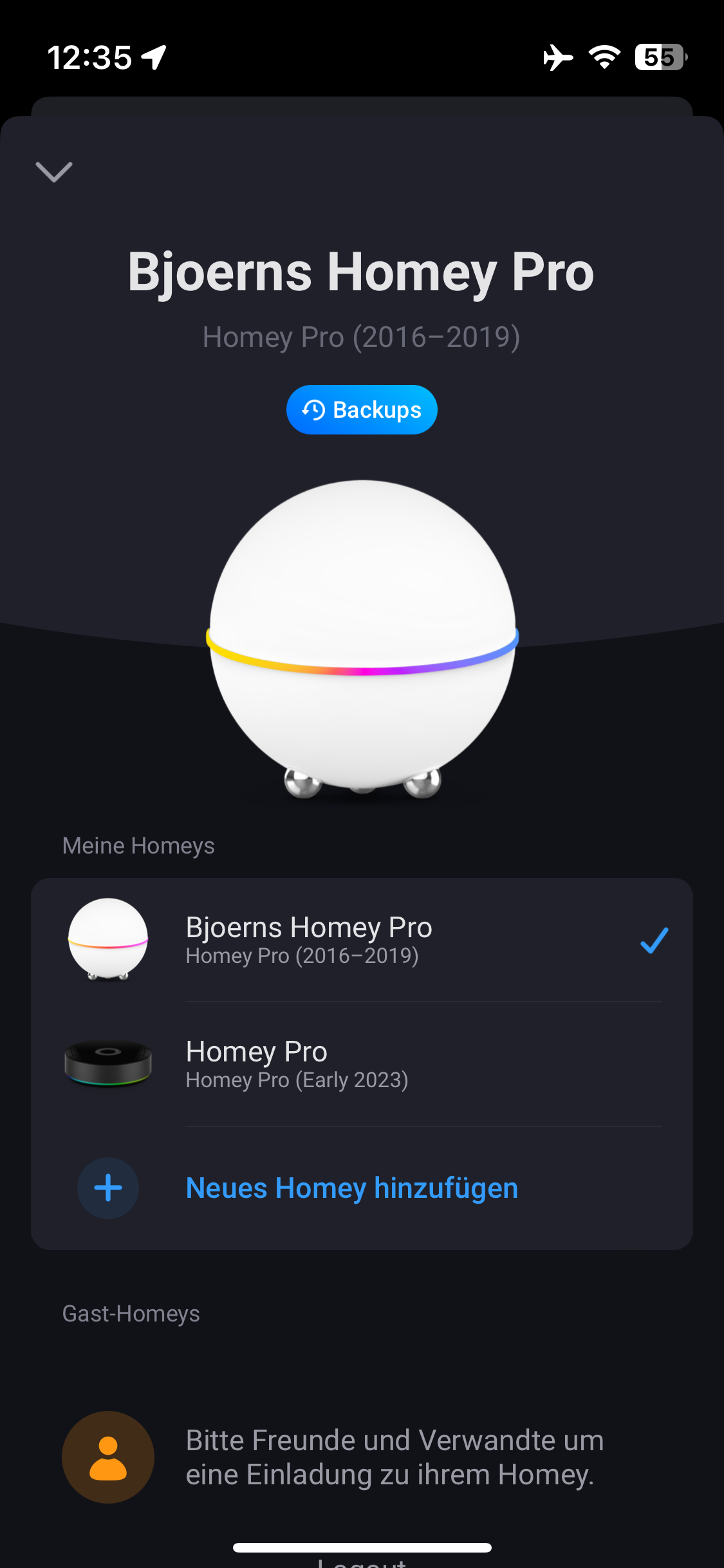
Task: Select Bjoerns Homey Pro (2016–2019)
Action: (362, 940)
